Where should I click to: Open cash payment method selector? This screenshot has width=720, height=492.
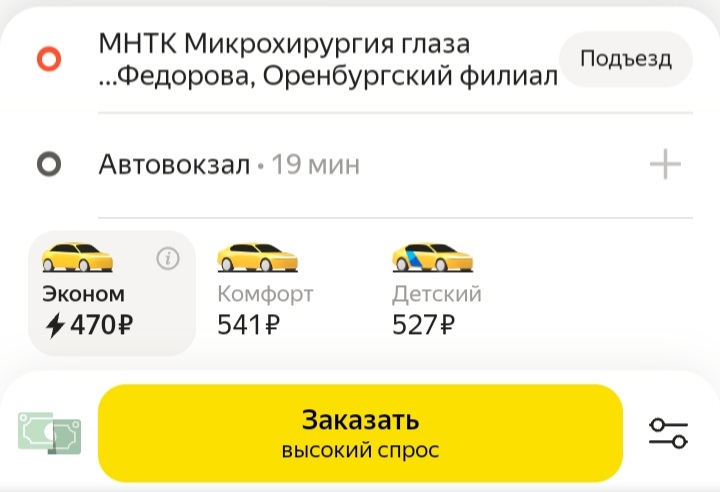pos(49,433)
